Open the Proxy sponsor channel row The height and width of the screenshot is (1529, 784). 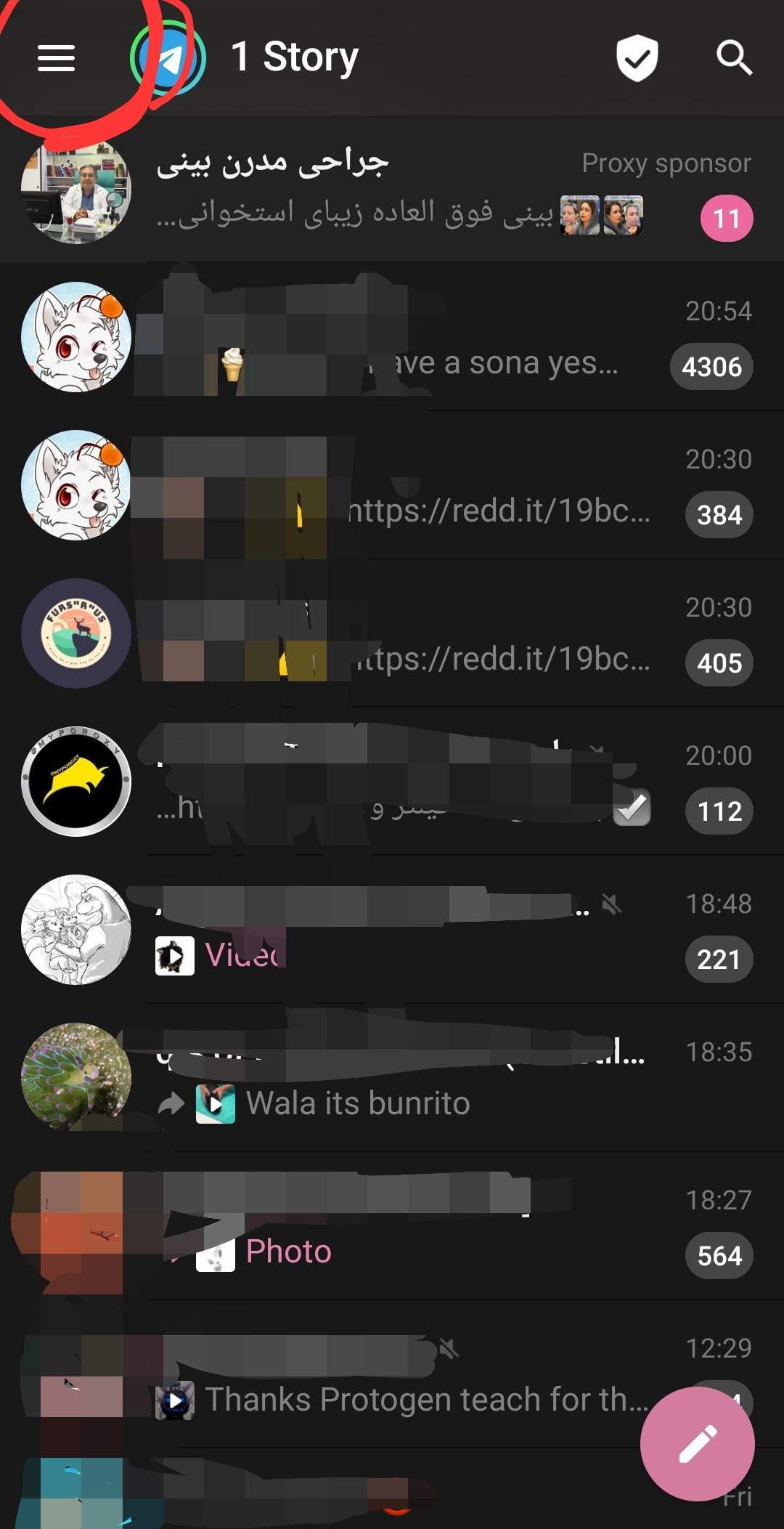[392, 190]
